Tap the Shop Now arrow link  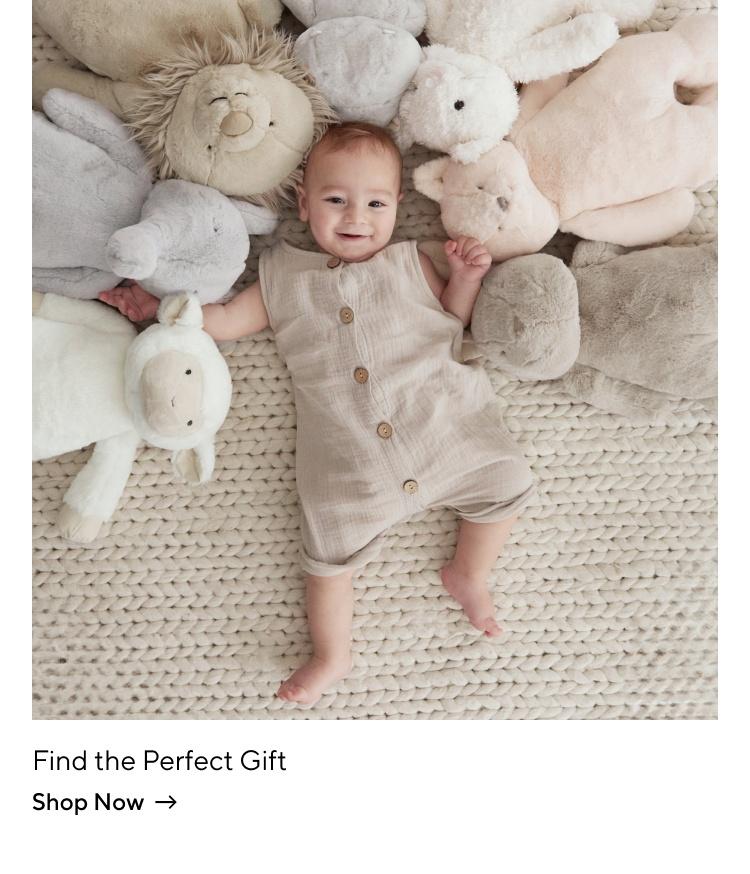(104, 802)
